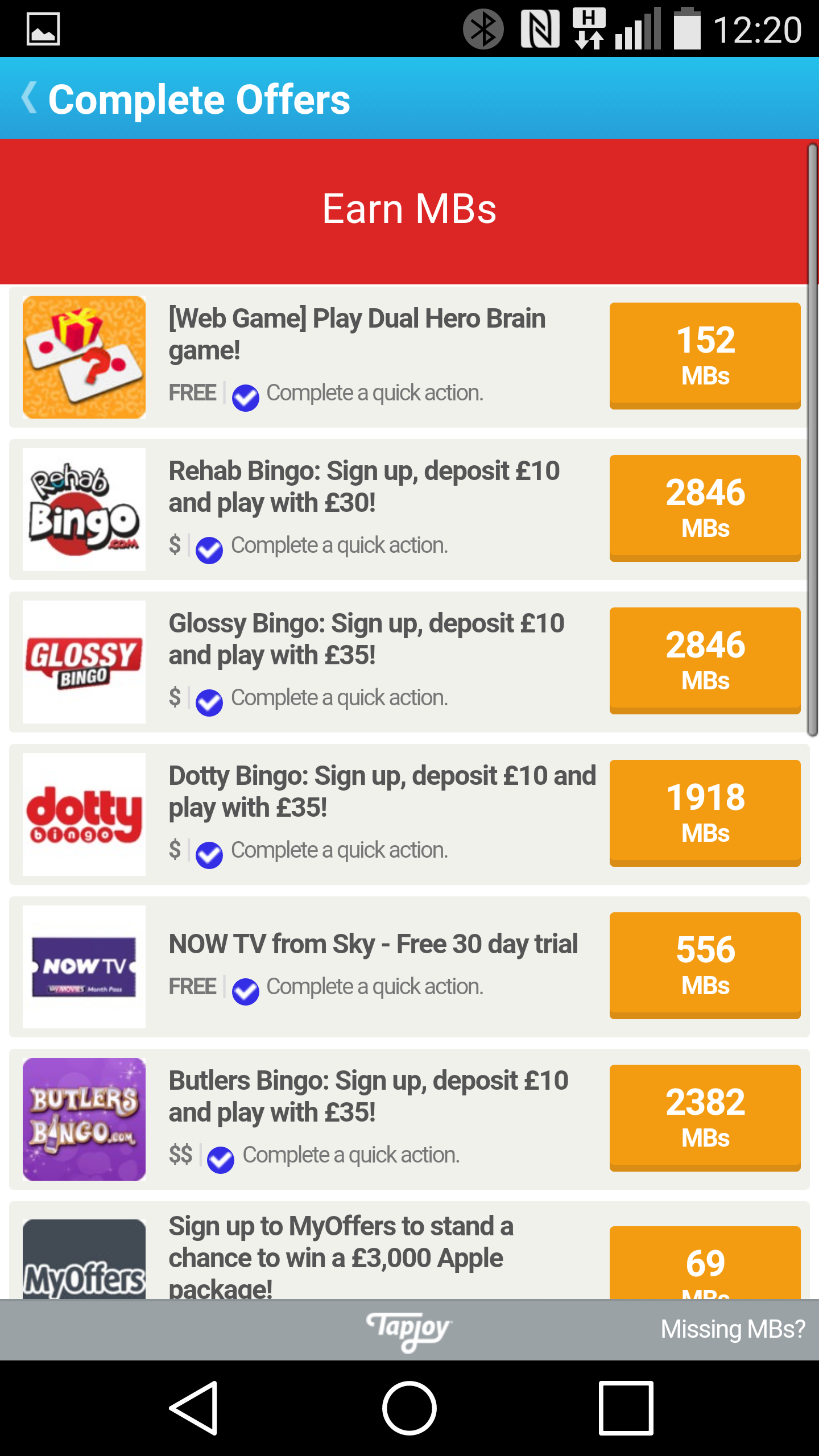The width and height of the screenshot is (819, 1456).
Task: Tap the 152 MBs button
Action: coord(705,355)
